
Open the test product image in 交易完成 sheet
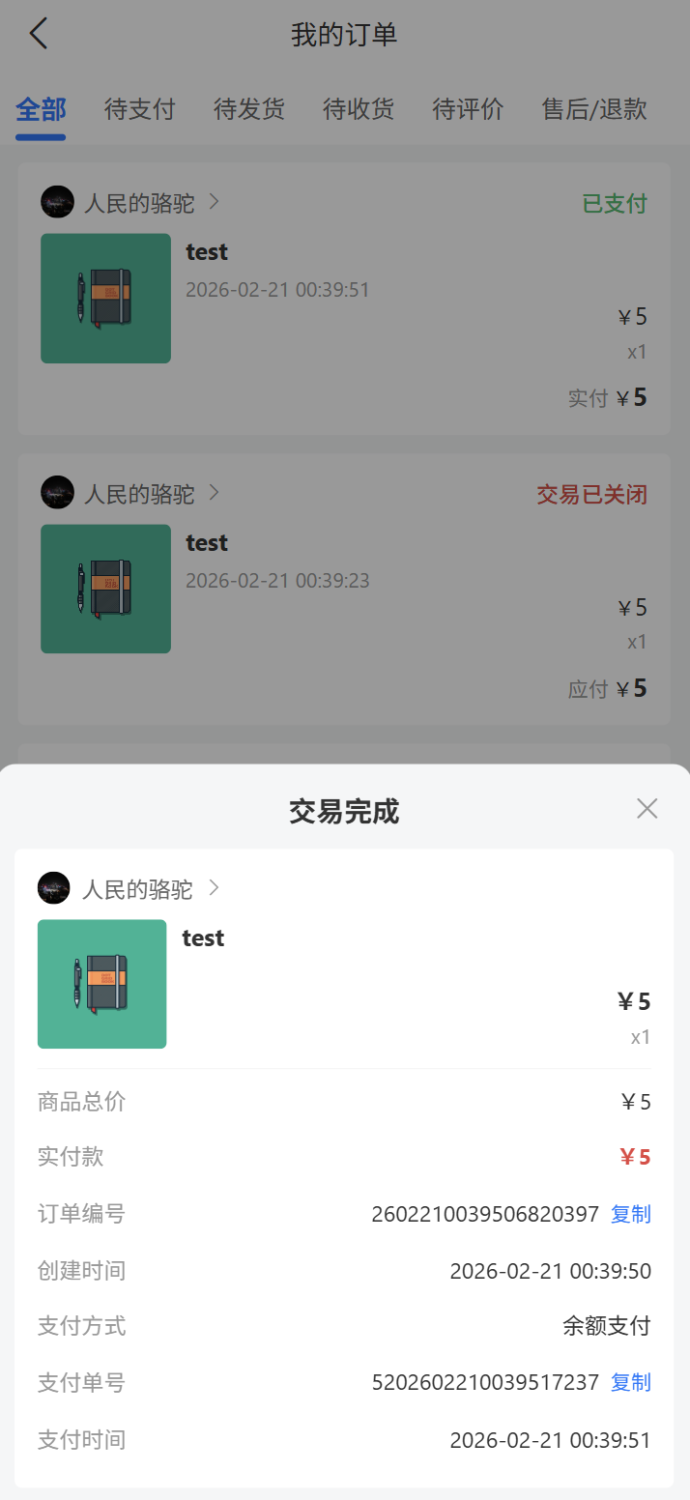(x=102, y=984)
